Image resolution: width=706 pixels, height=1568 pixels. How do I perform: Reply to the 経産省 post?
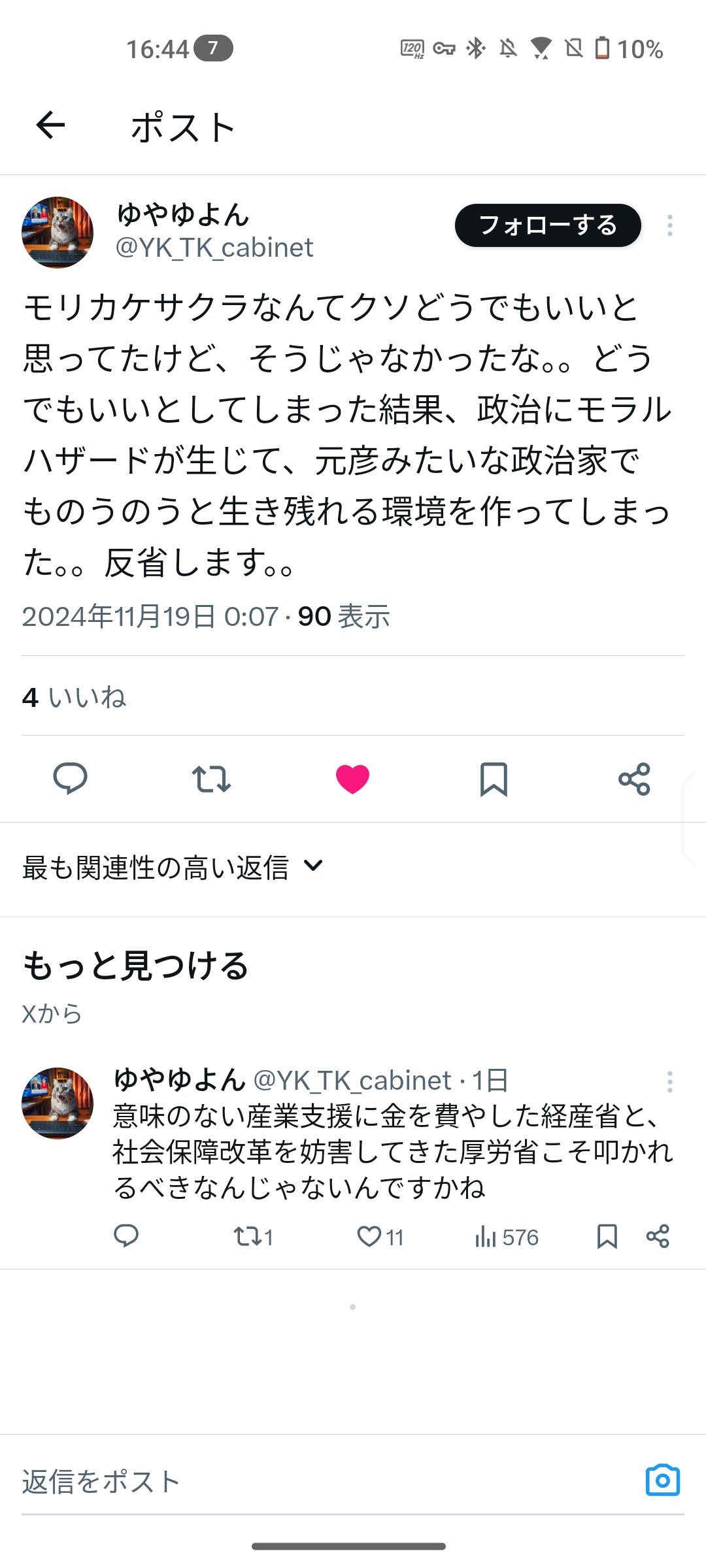[126, 1236]
